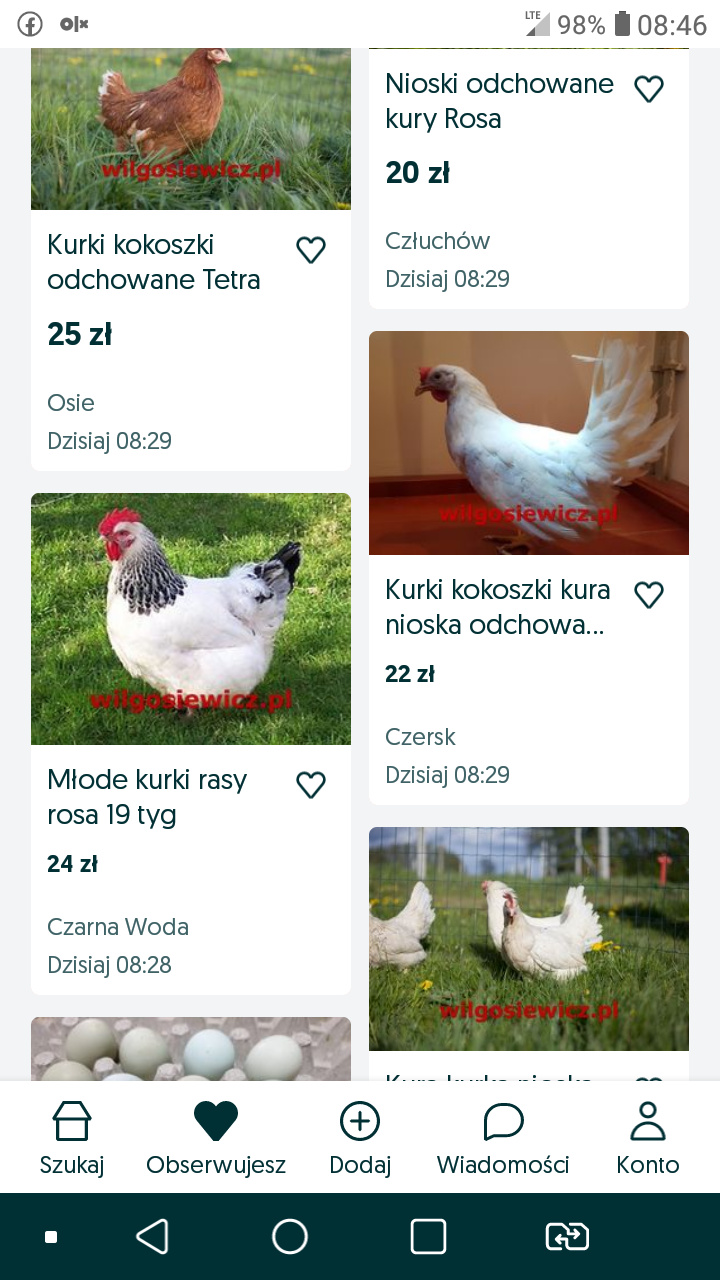Viewport: 720px width, 1280px height.
Task: Like the Kurki kokoszki kura nioska listing
Action: [649, 595]
